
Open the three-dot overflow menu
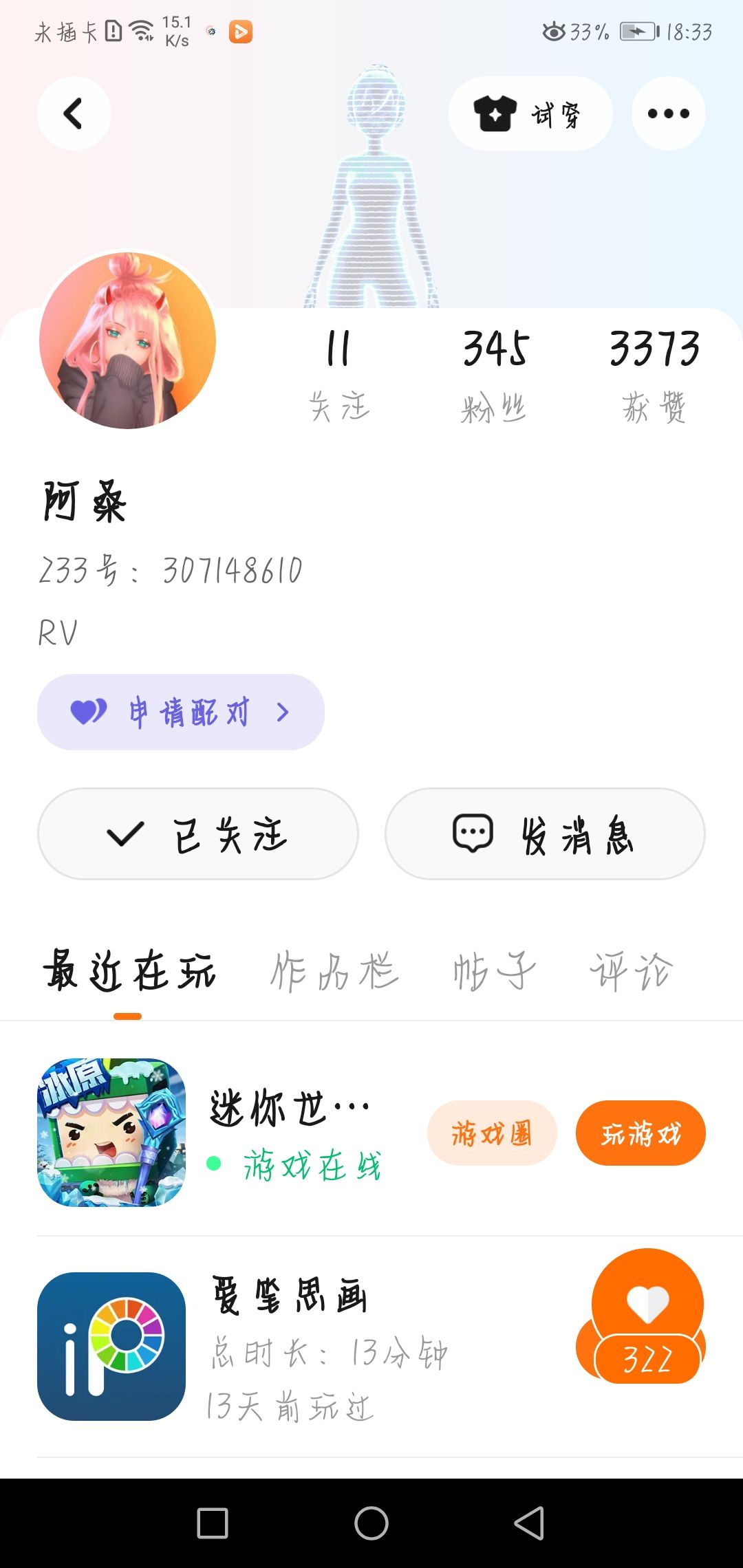pos(668,113)
